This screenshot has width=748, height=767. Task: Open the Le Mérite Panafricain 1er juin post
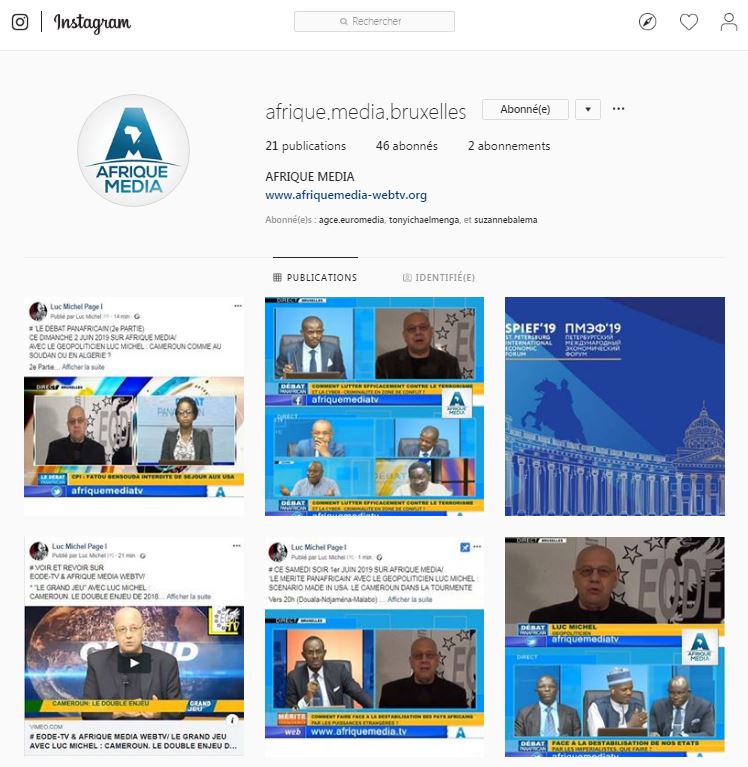click(x=374, y=646)
